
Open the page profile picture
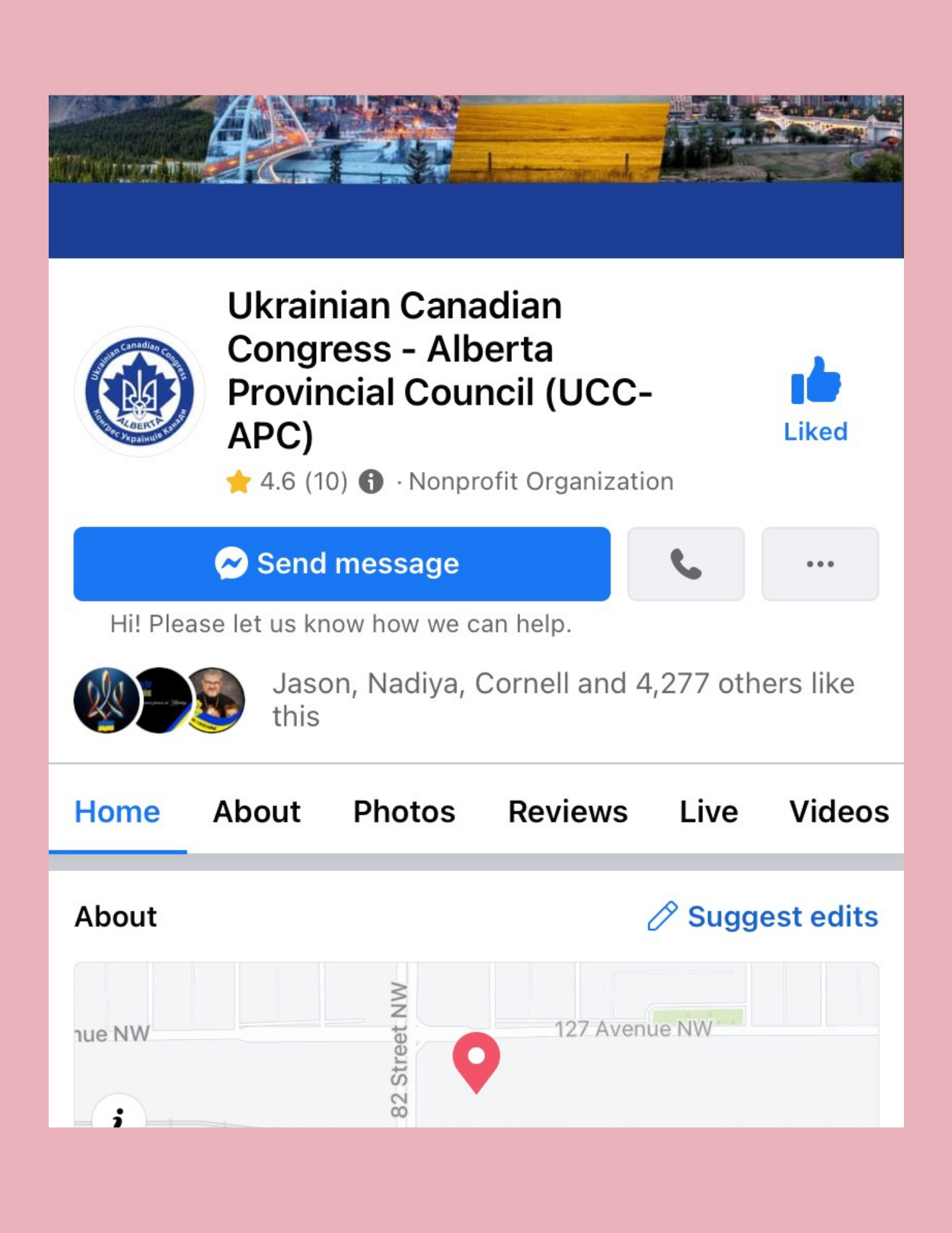point(140,392)
